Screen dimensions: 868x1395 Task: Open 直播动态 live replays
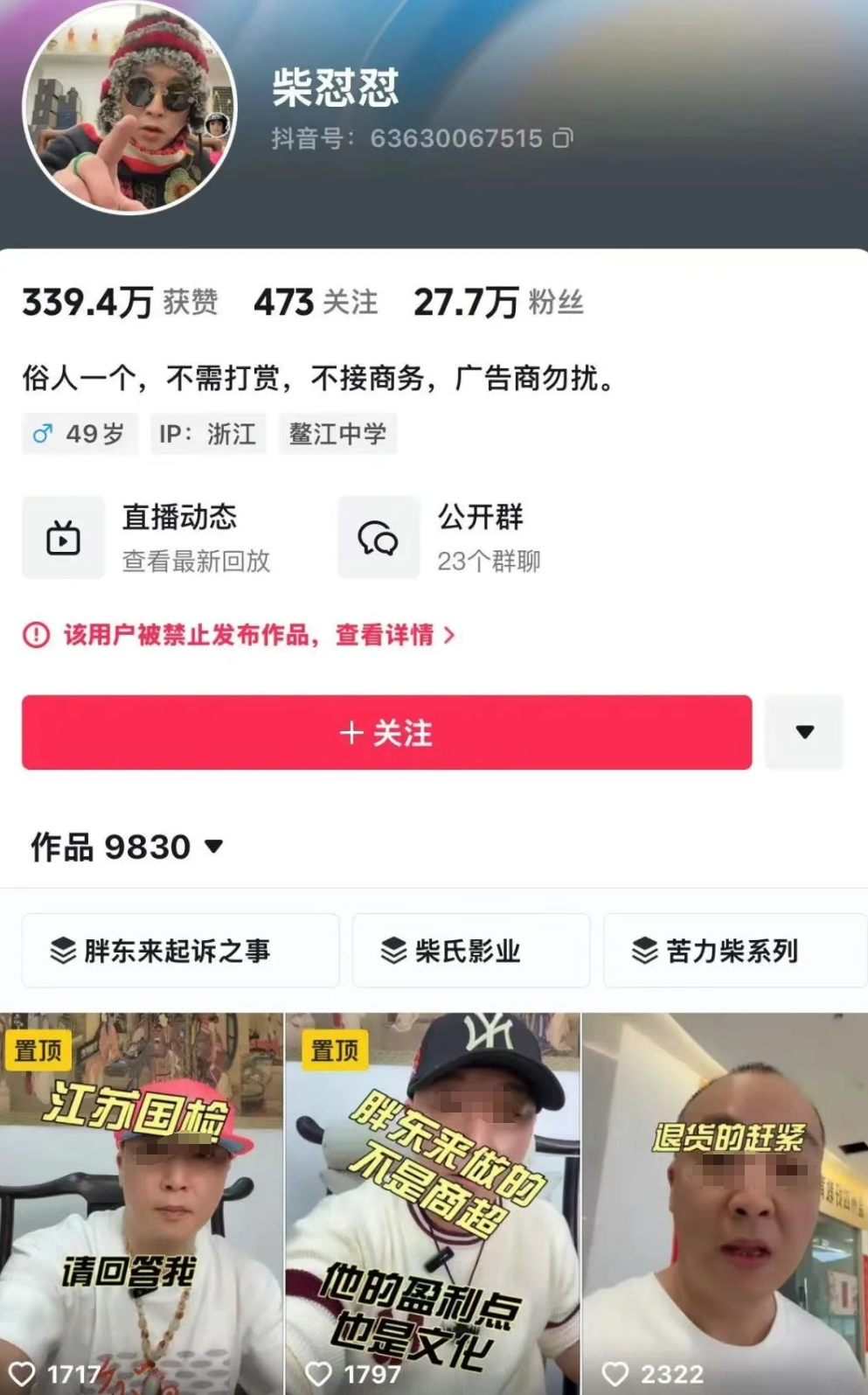[x=149, y=537]
